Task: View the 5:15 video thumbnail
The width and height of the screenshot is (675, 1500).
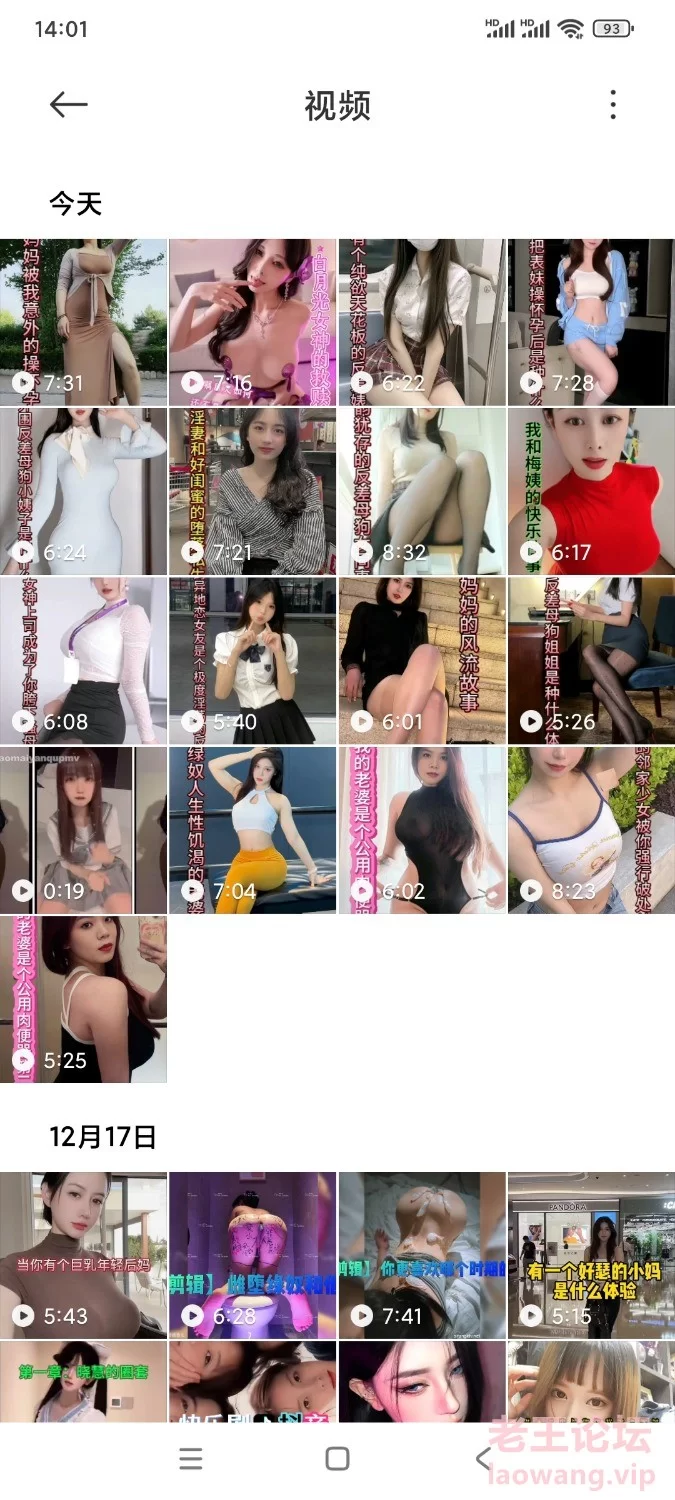Action: pos(591,1255)
